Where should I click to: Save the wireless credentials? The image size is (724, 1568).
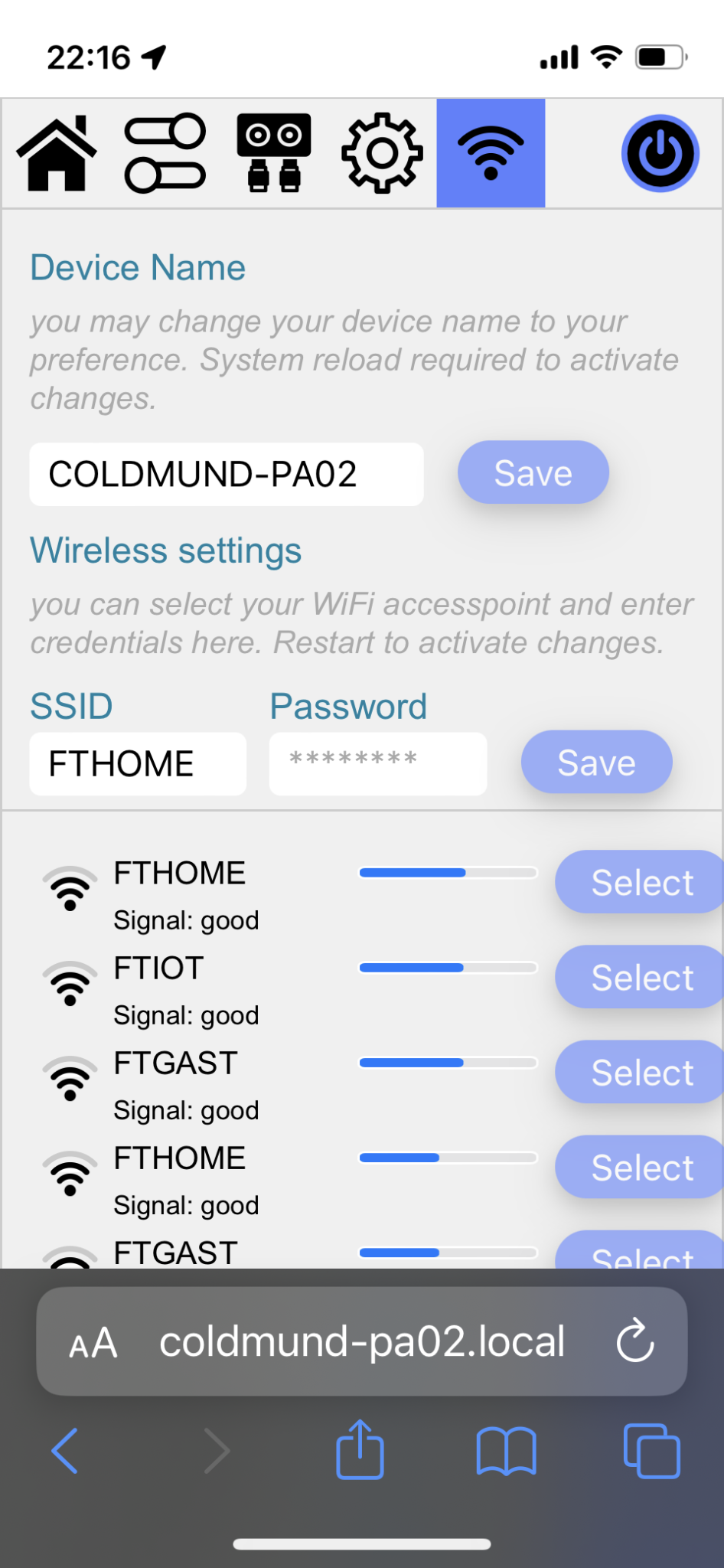tap(596, 762)
